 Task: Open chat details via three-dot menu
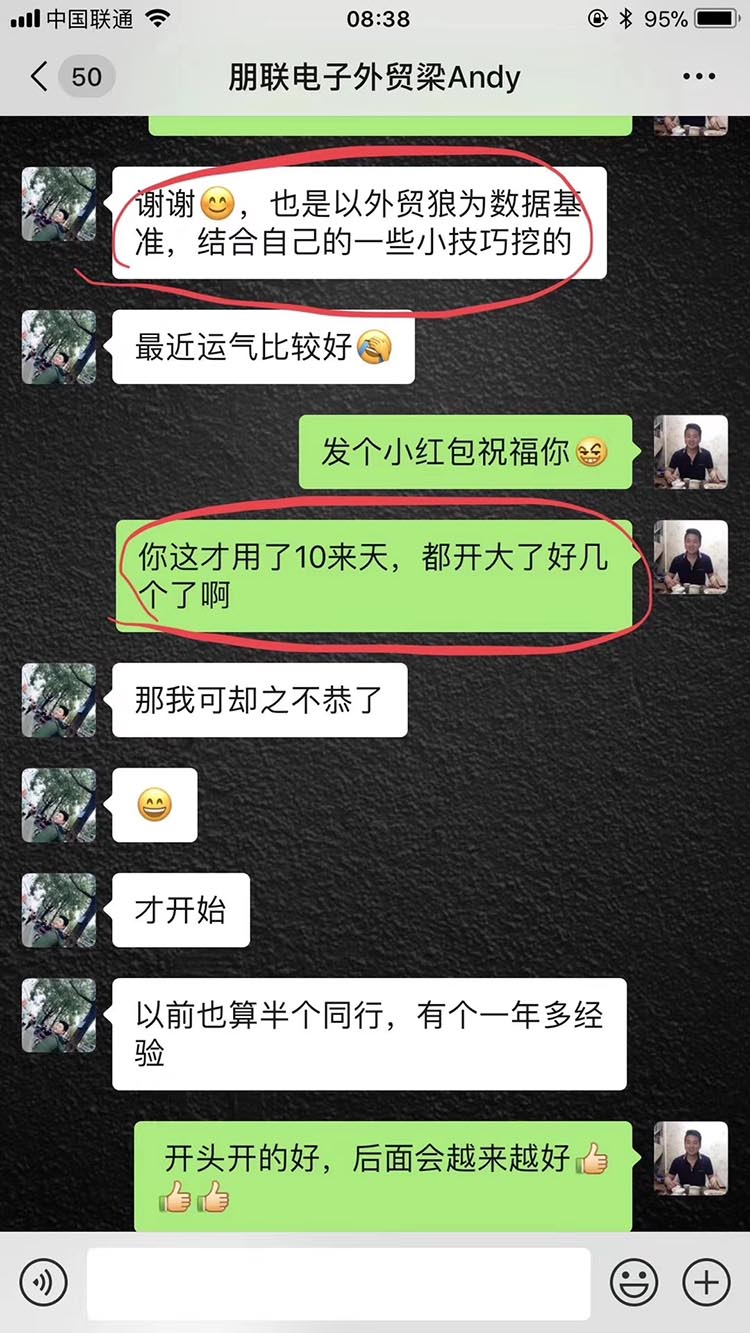pos(699,77)
